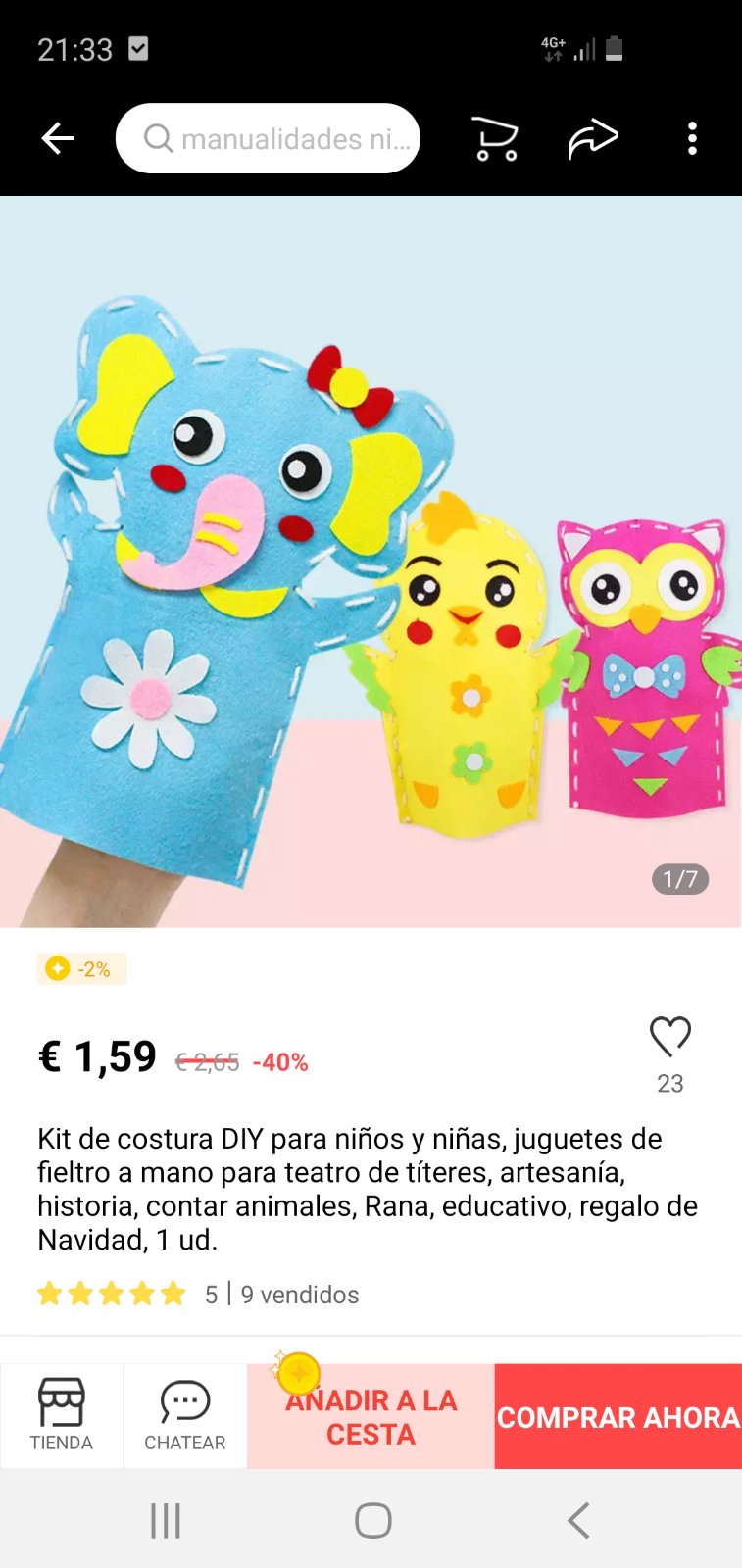Open the shopping cart icon

click(495, 138)
